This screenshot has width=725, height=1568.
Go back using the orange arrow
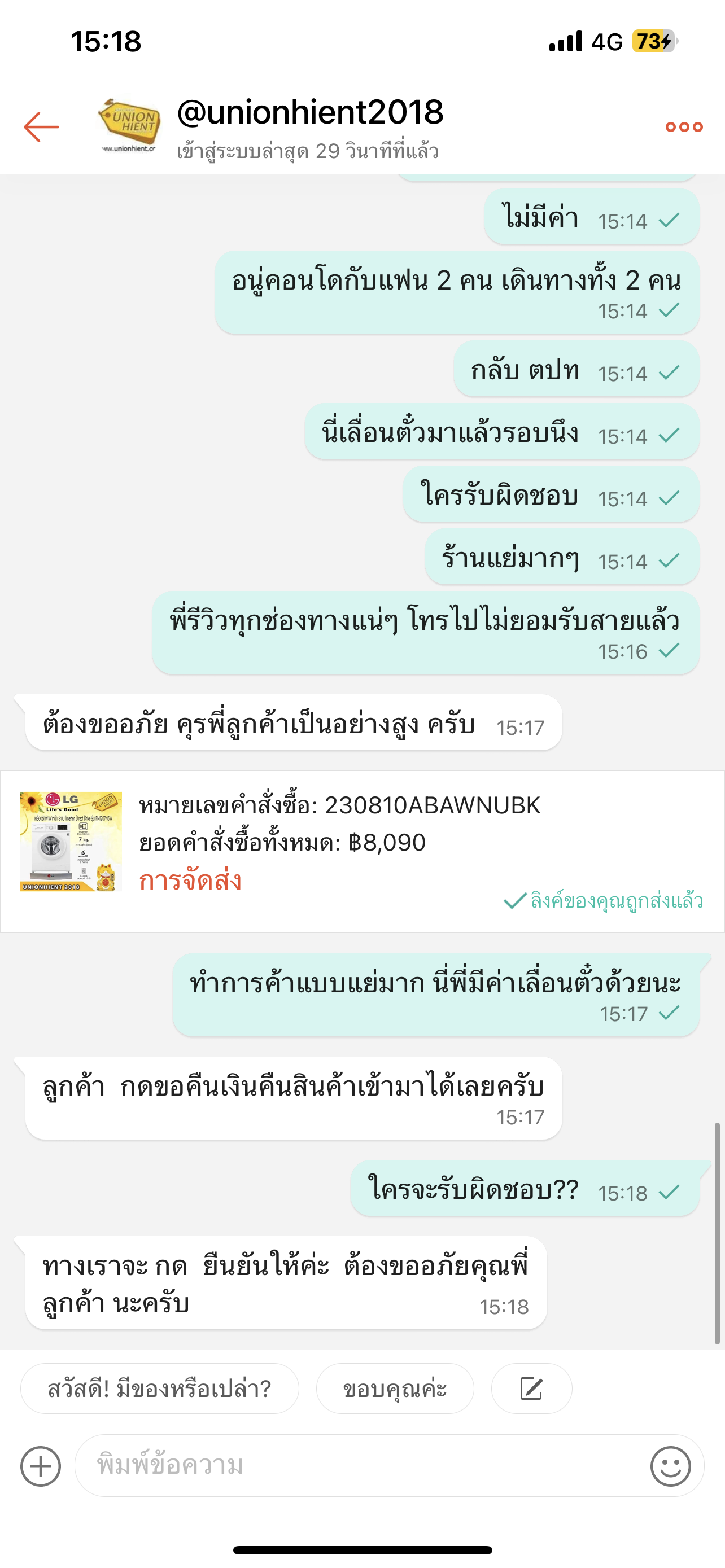41,127
